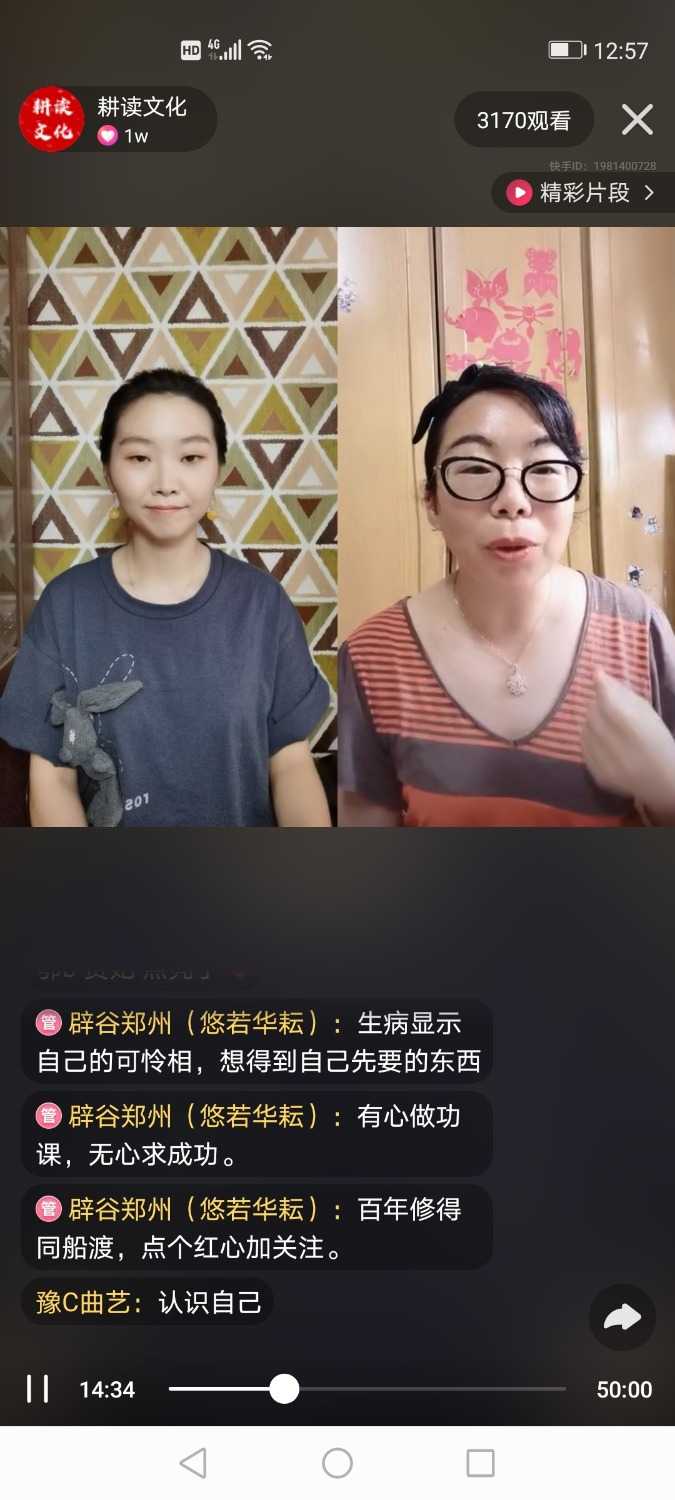
Task: Close the live replay
Action: (637, 120)
